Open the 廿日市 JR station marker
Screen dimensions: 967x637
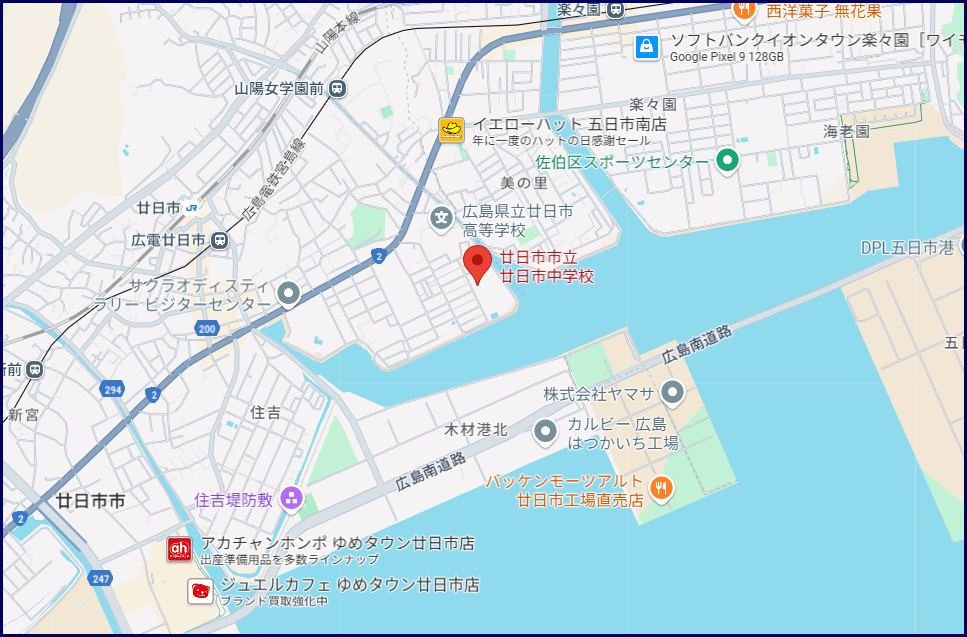tap(191, 208)
